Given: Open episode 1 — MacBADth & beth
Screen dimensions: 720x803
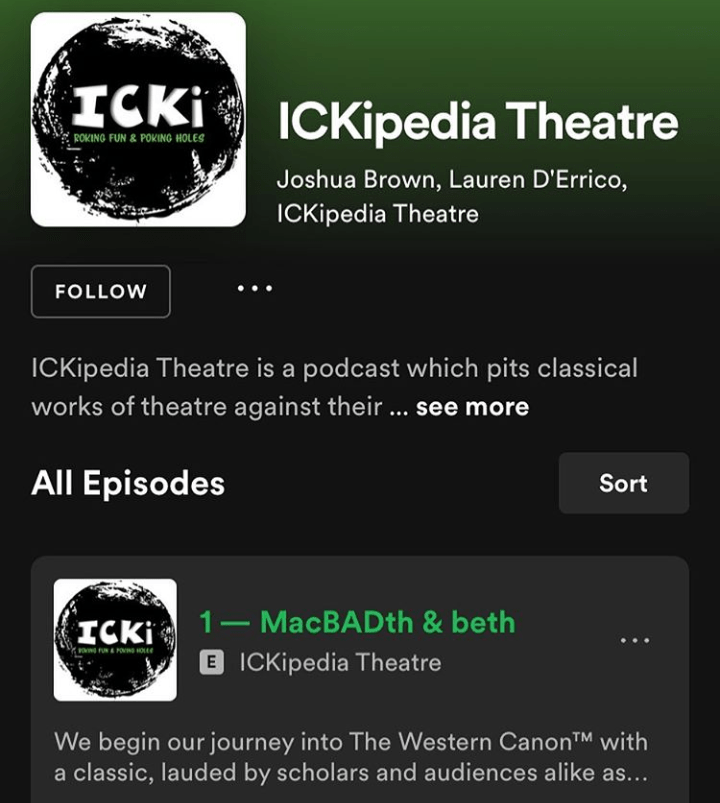Looking at the screenshot, I should pyautogui.click(x=357, y=622).
